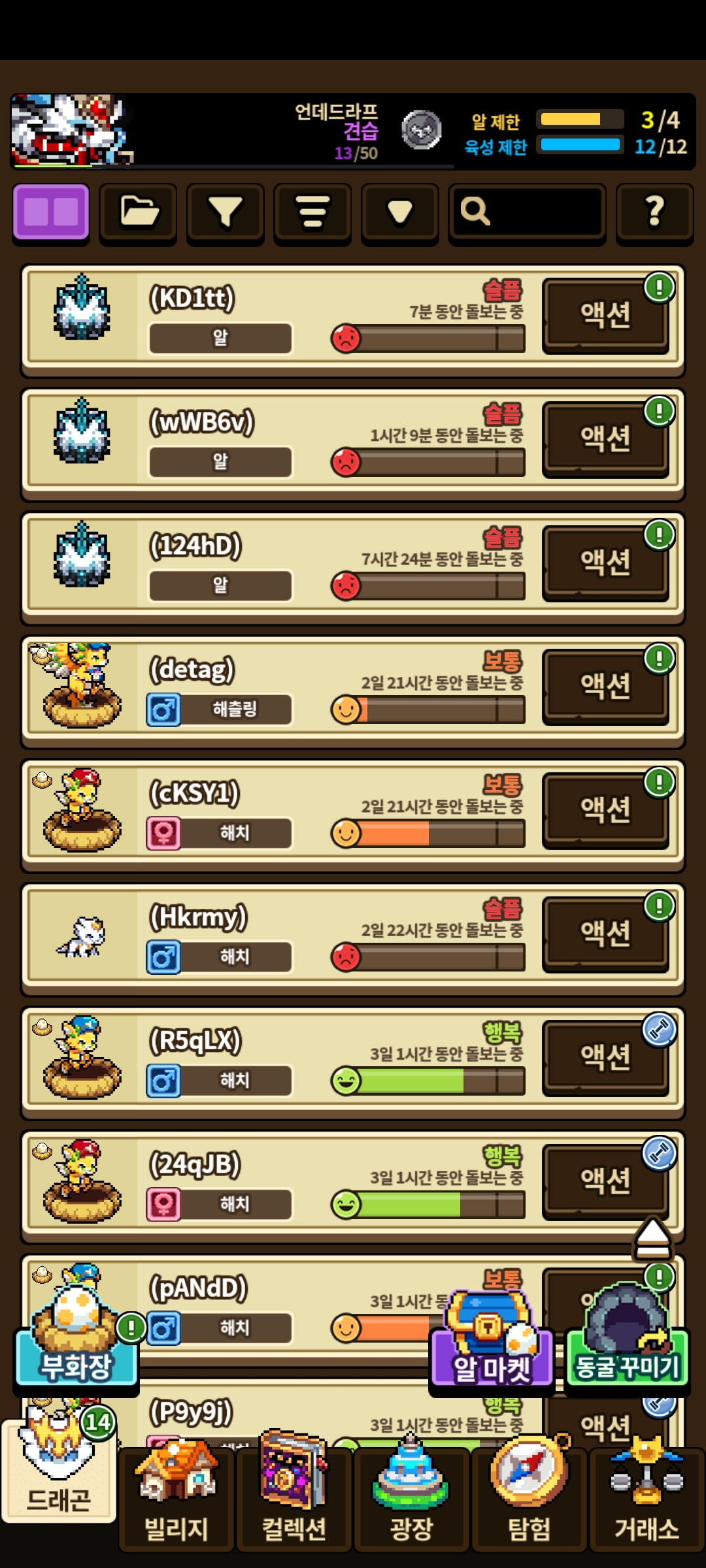The width and height of the screenshot is (706, 1568).
Task: Tap 액션 for dragon (detag)
Action: (x=605, y=687)
